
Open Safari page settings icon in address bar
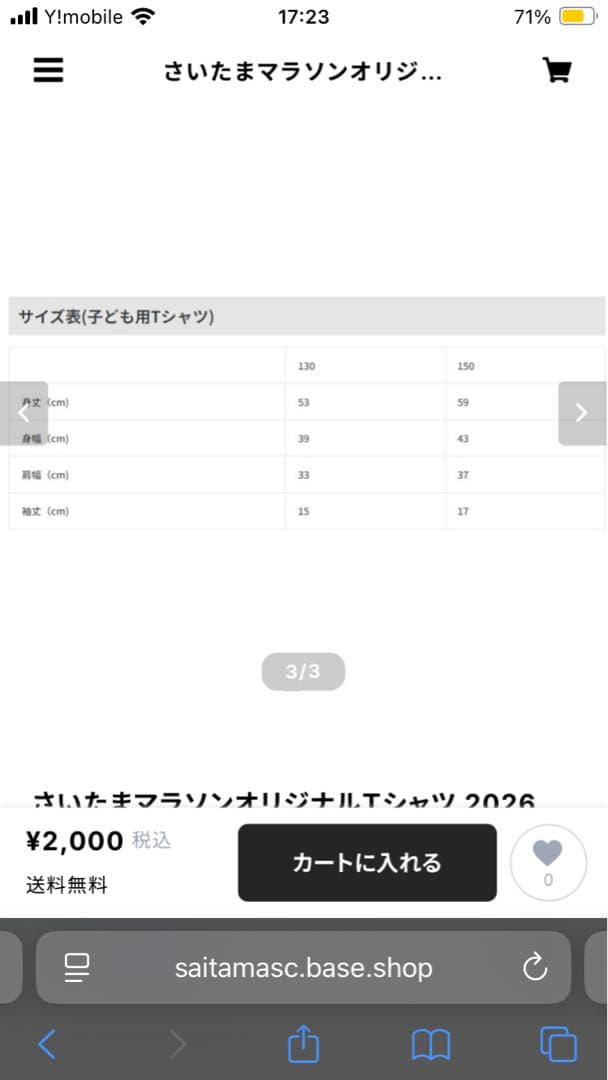(x=77, y=968)
